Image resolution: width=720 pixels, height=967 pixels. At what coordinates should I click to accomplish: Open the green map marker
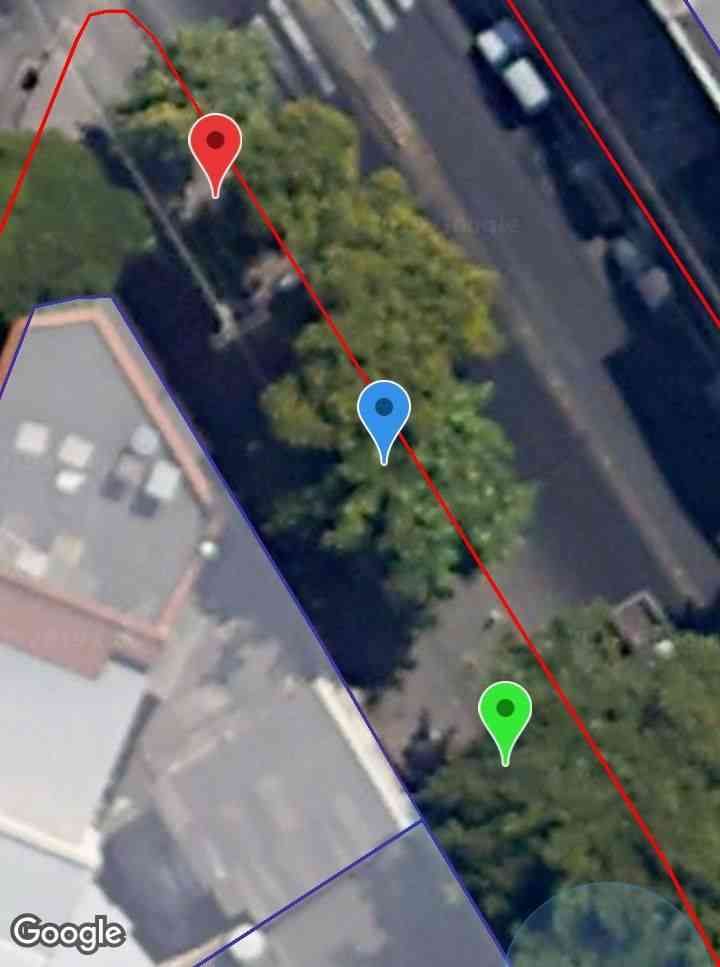pos(505,713)
